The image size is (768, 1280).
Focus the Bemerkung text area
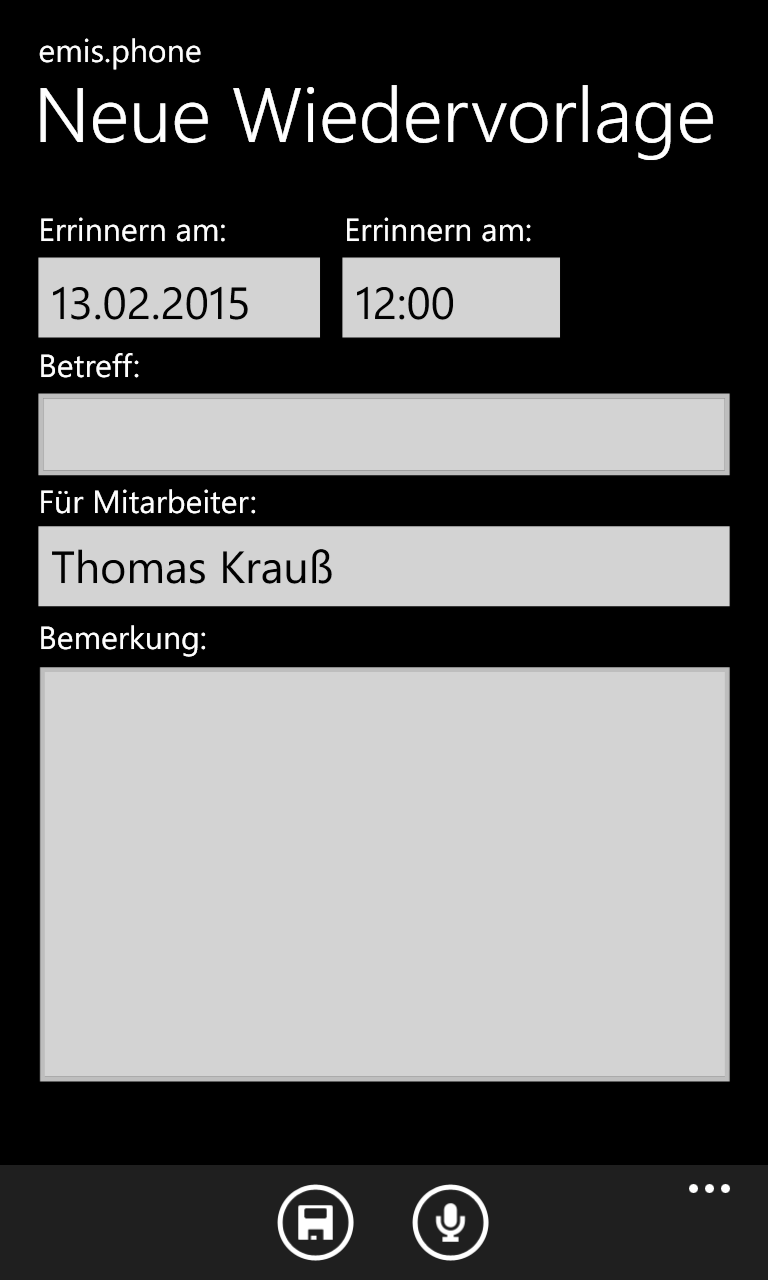pyautogui.click(x=384, y=874)
